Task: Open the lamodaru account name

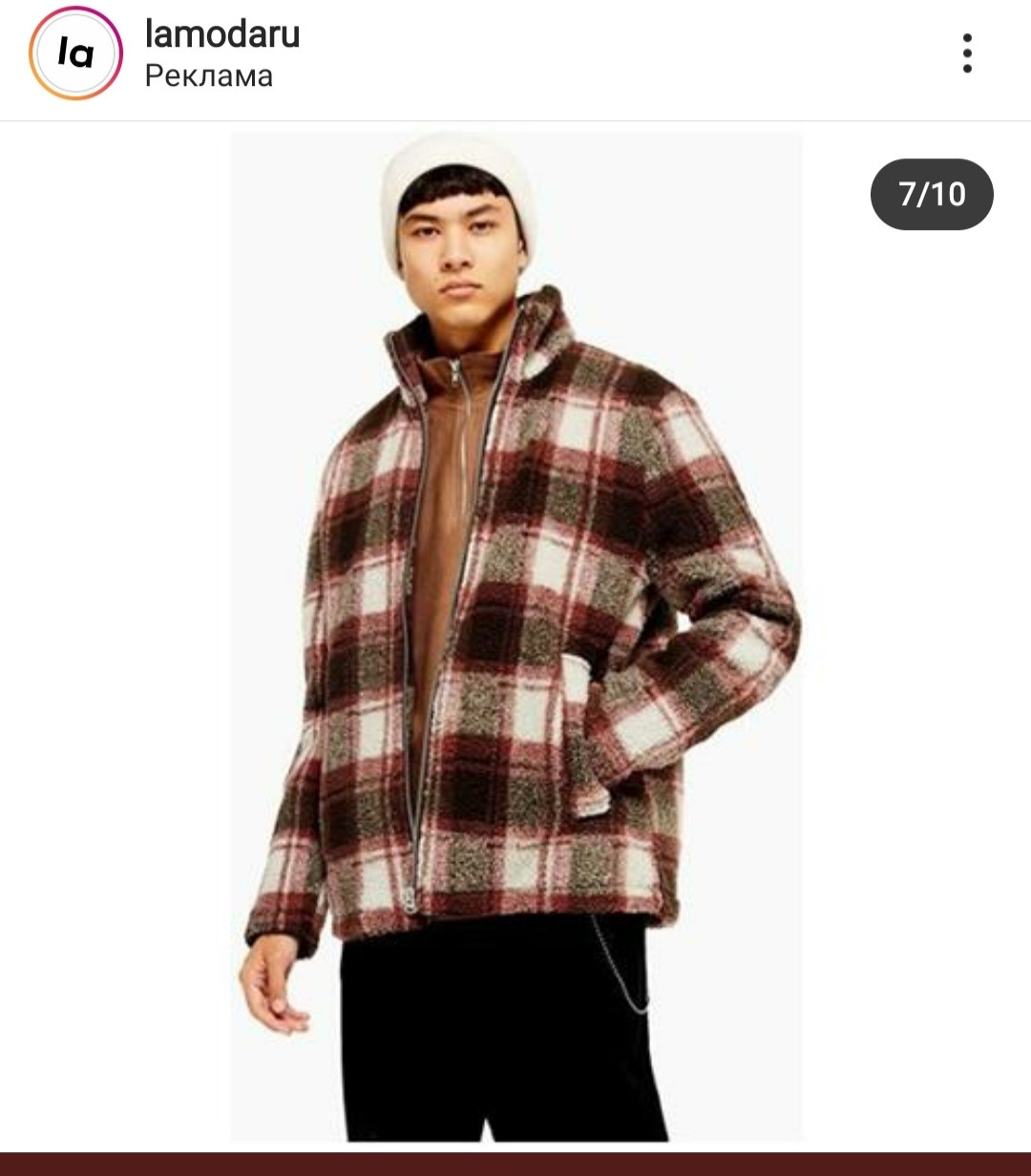Action: click(221, 34)
